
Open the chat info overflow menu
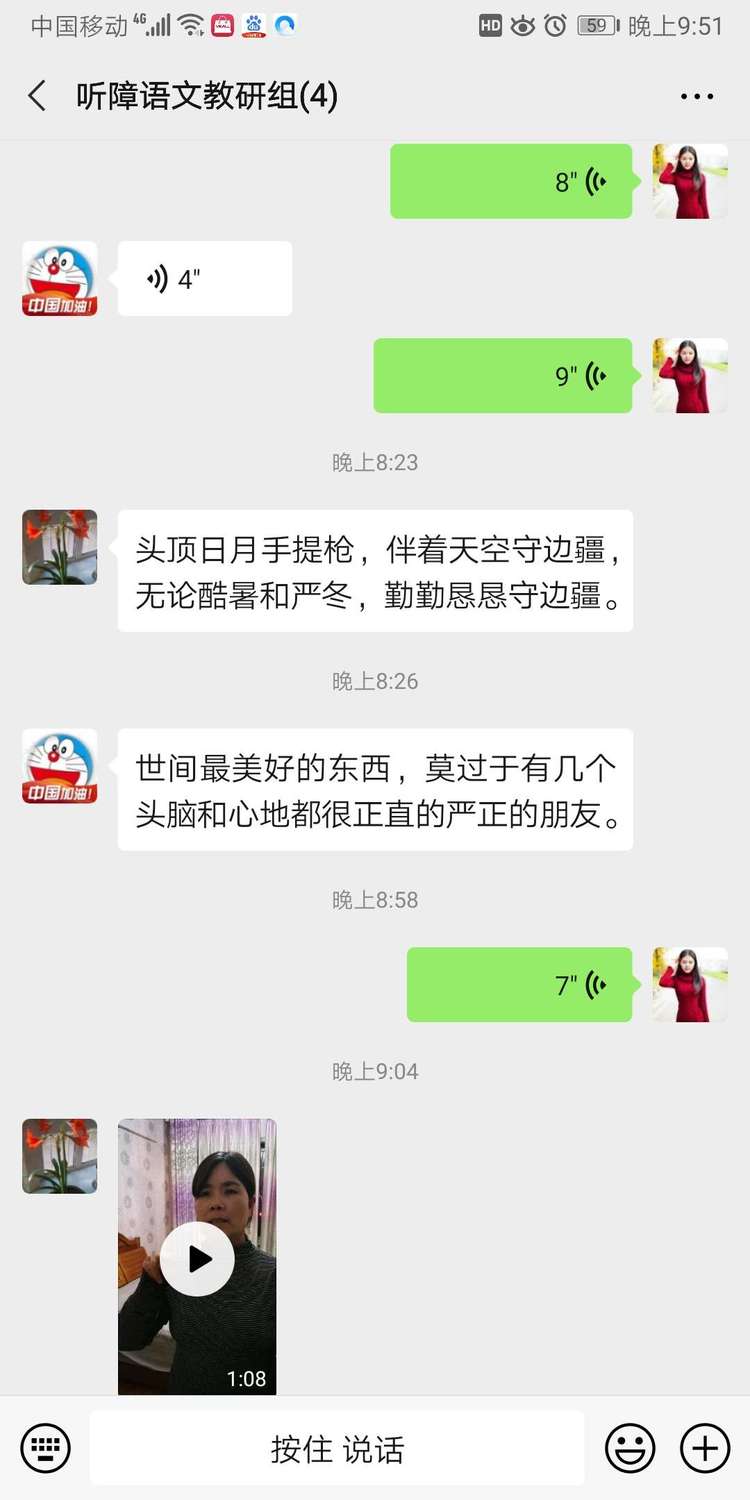(x=697, y=97)
